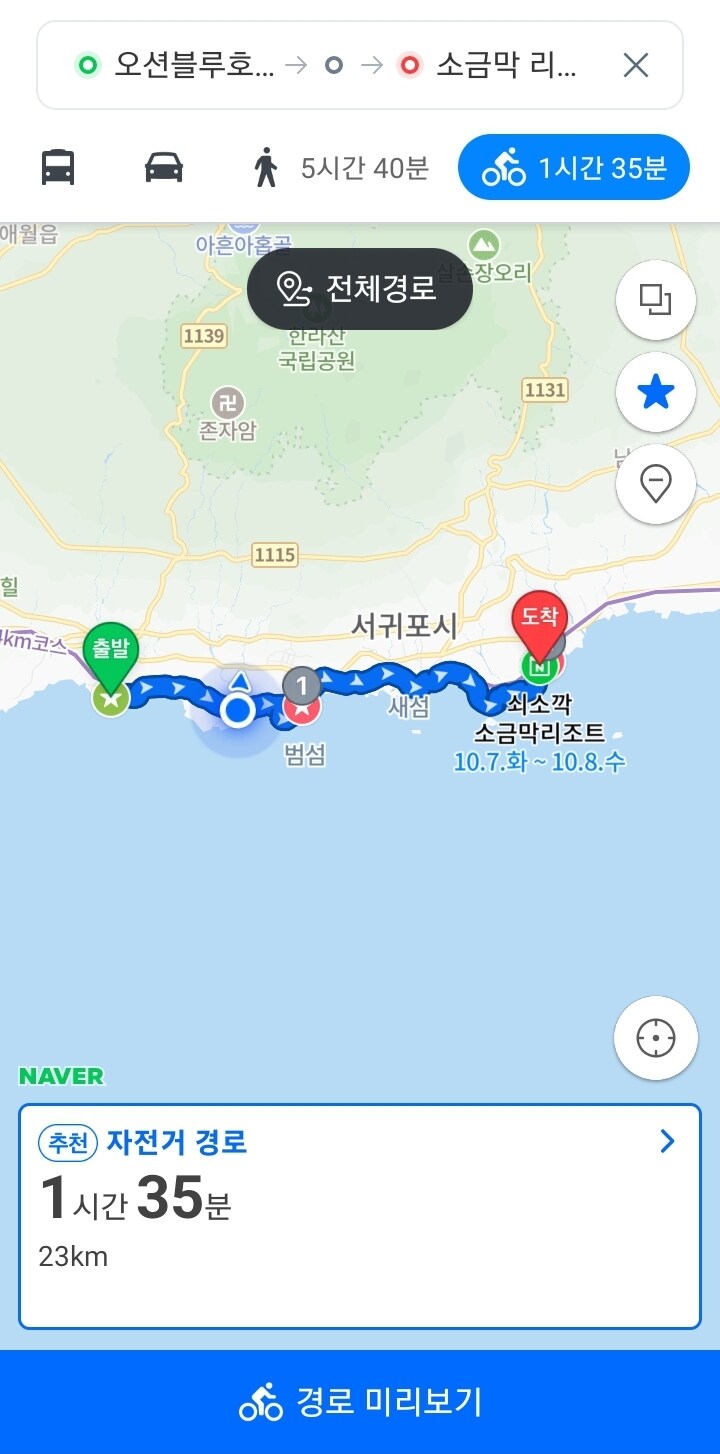Tap the location pin map button
This screenshot has height=1454, width=720.
(656, 485)
